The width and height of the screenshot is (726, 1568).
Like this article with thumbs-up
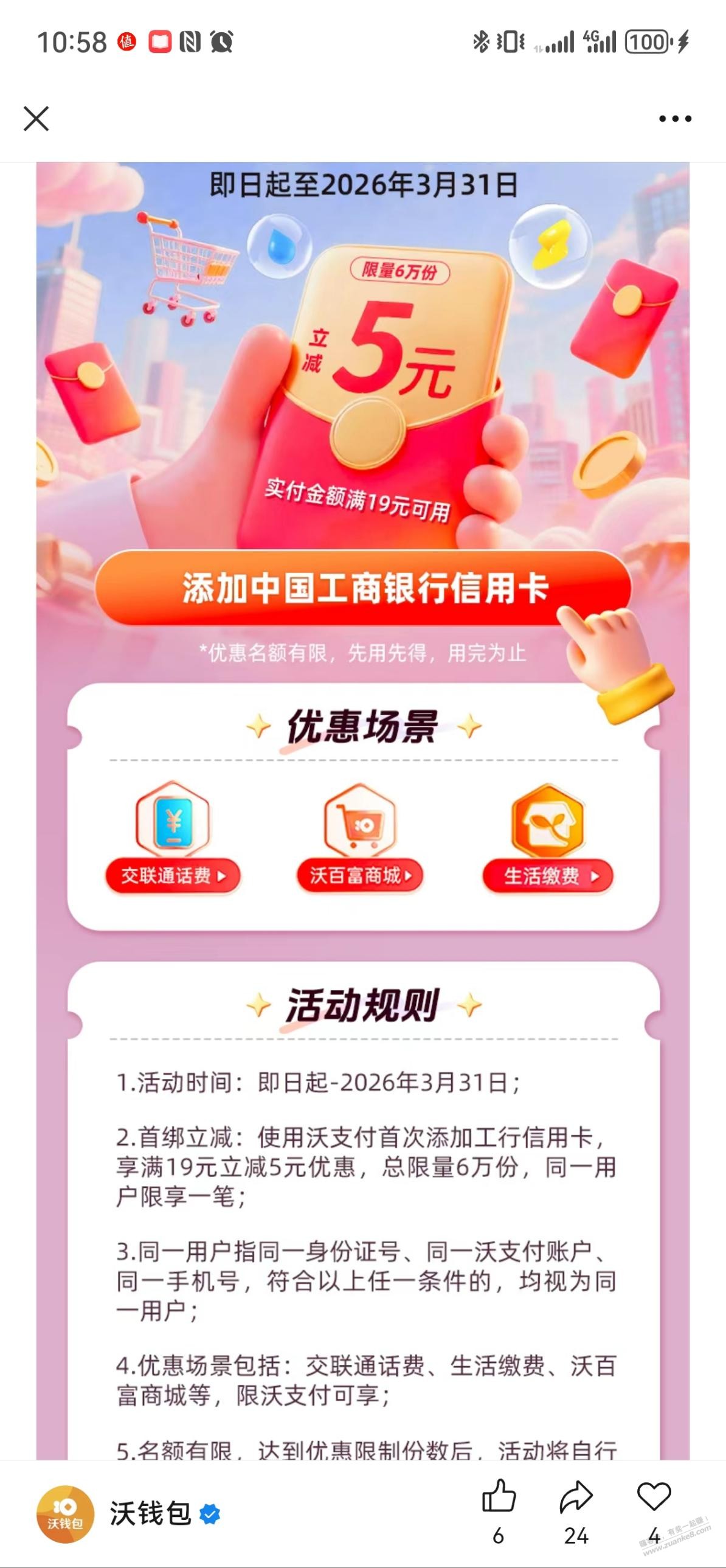(499, 1497)
